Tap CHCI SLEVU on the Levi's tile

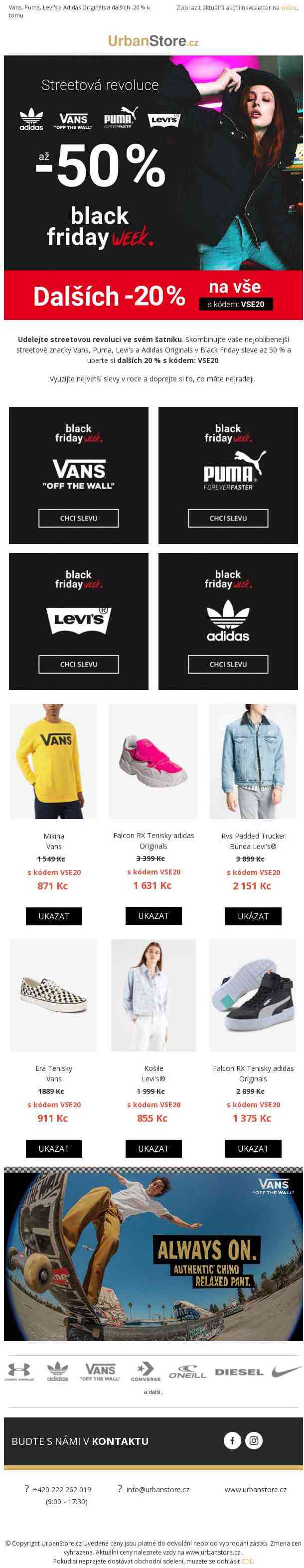pyautogui.click(x=78, y=664)
